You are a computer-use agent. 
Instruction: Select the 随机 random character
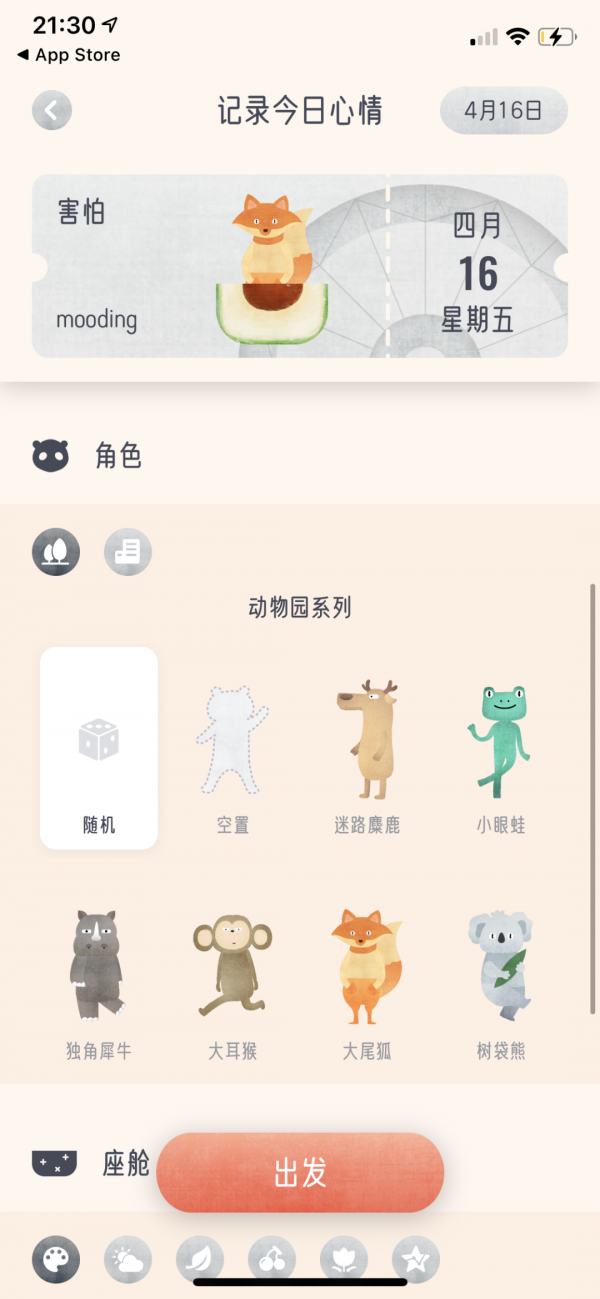(99, 748)
